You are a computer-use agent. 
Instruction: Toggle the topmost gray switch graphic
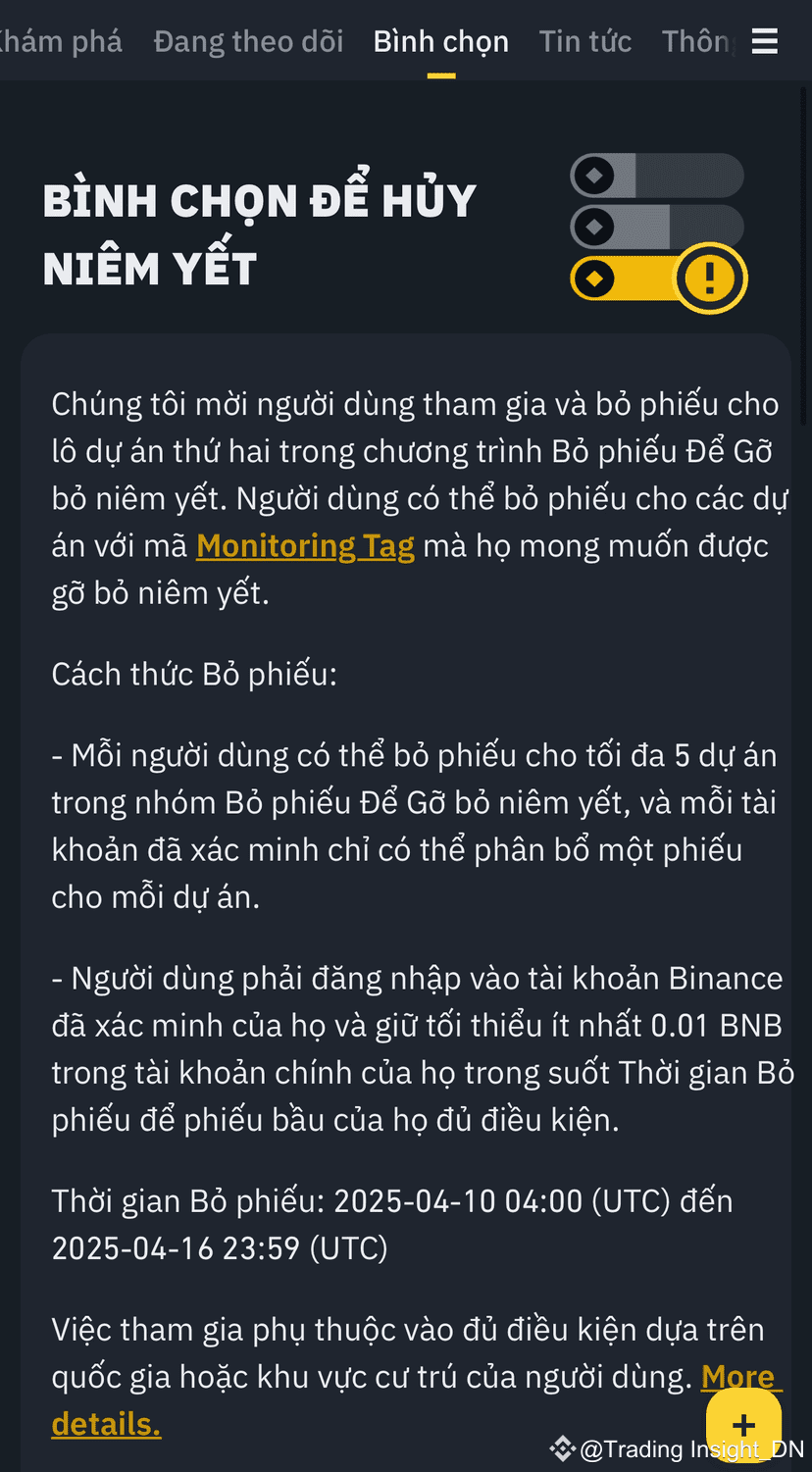tap(657, 174)
